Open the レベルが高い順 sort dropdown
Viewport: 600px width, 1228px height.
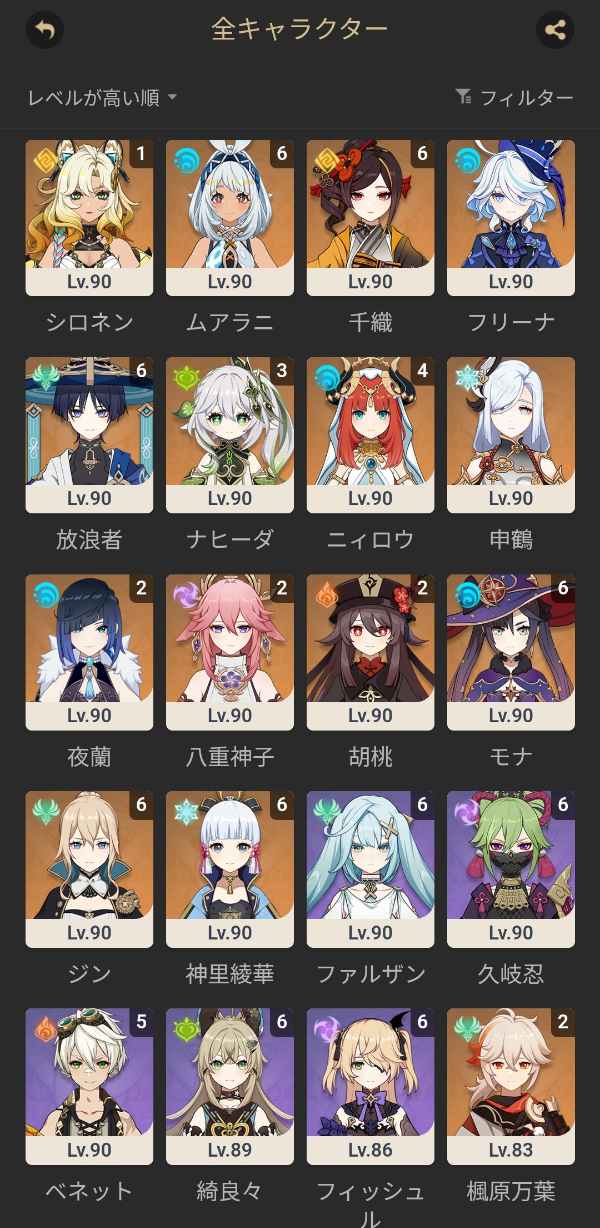102,97
